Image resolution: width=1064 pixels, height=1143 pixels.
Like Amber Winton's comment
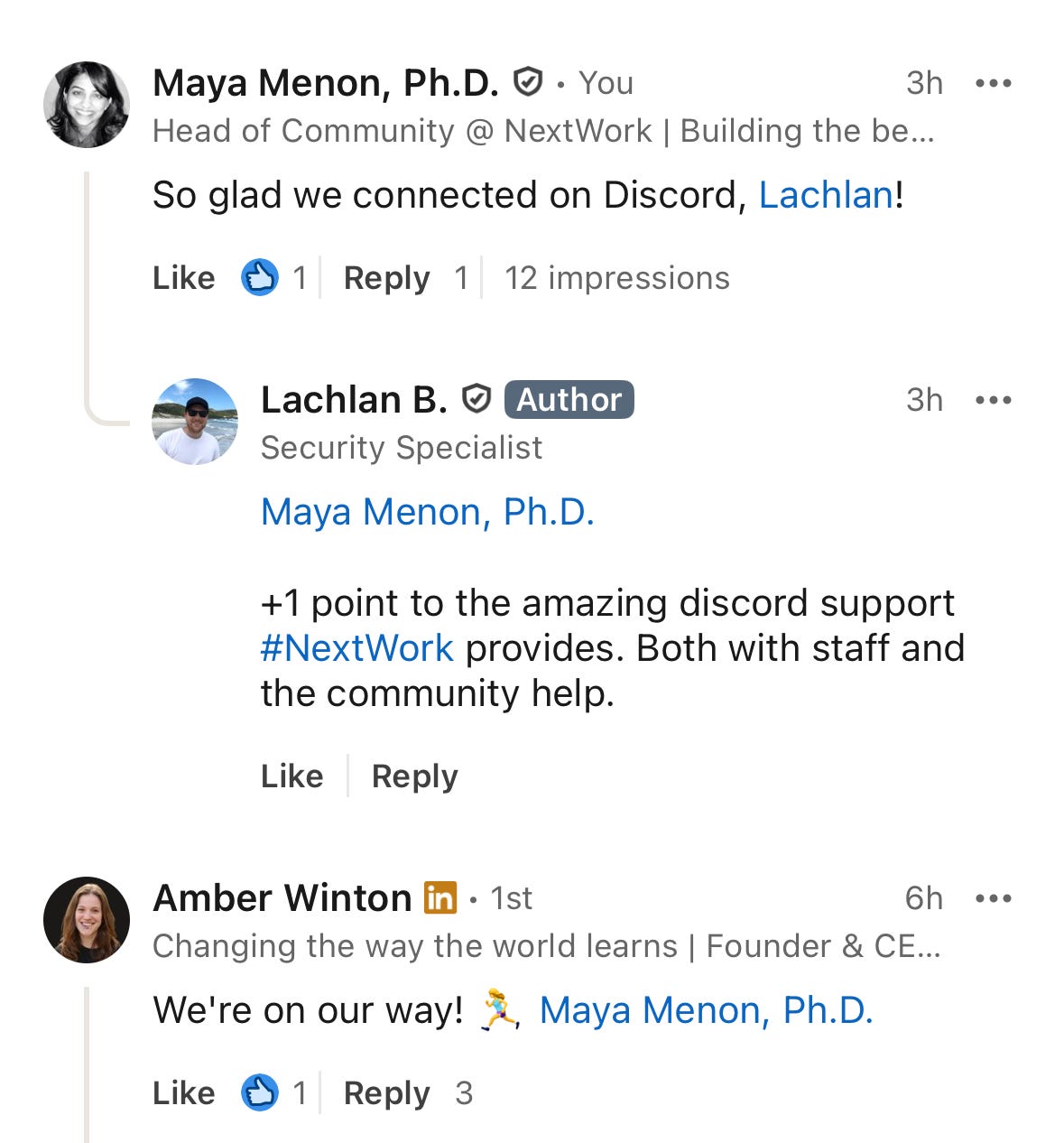(184, 1093)
